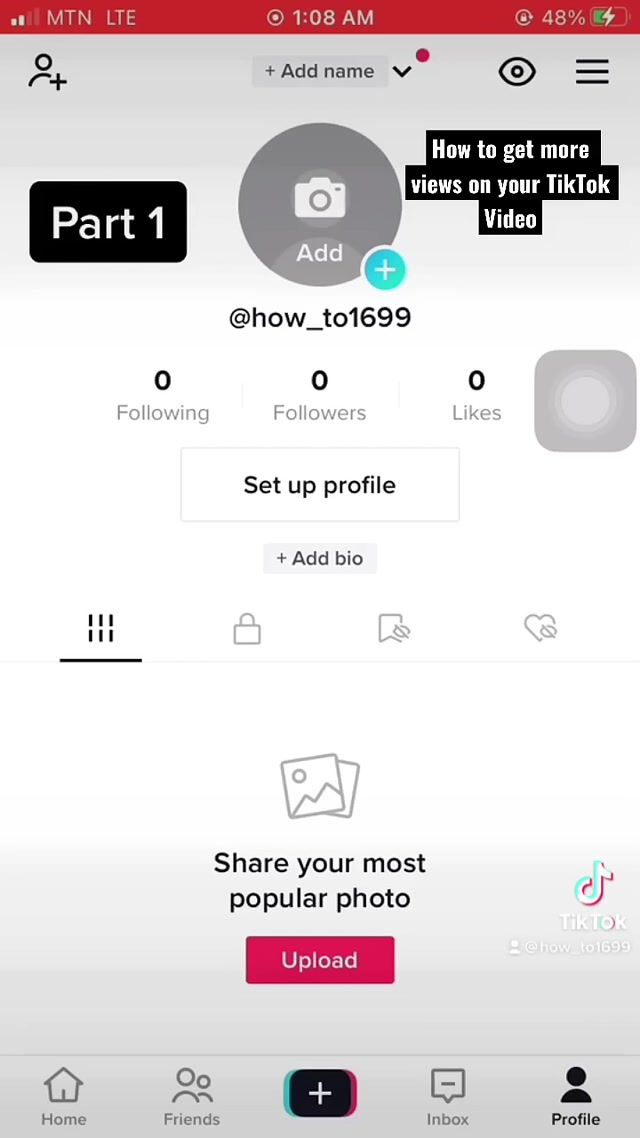Switch to the saved bookmarks tab
640x1138 pixels.
tap(394, 629)
